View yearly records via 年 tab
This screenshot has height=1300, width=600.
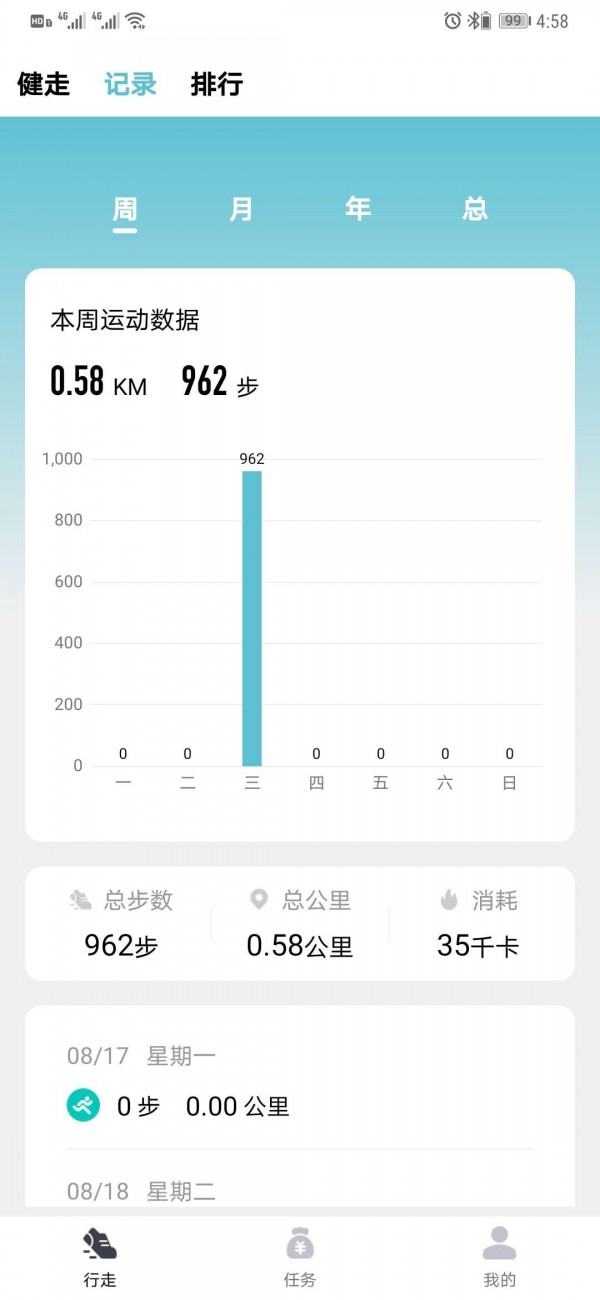pyautogui.click(x=358, y=210)
